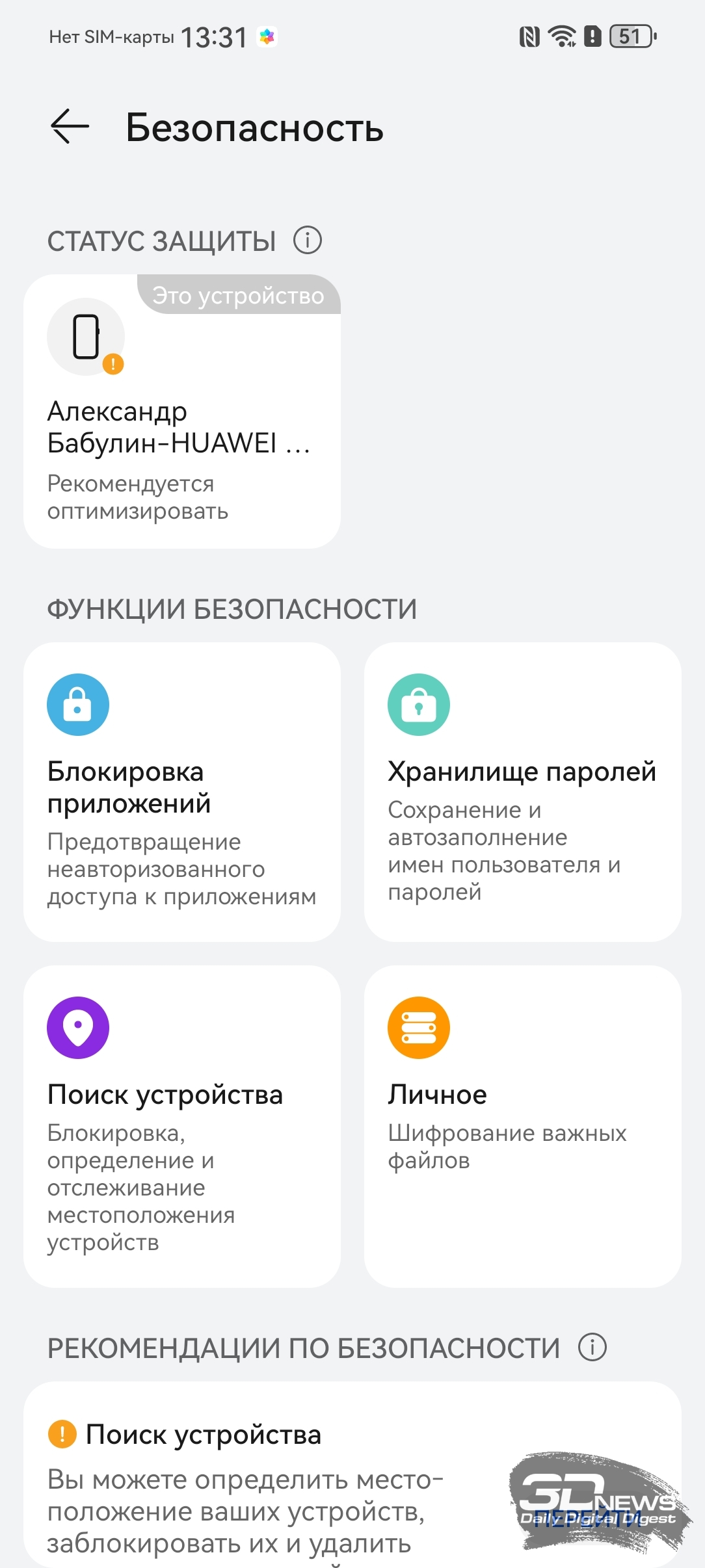
Task: Go back from the Безопасность screen
Action: (70, 126)
